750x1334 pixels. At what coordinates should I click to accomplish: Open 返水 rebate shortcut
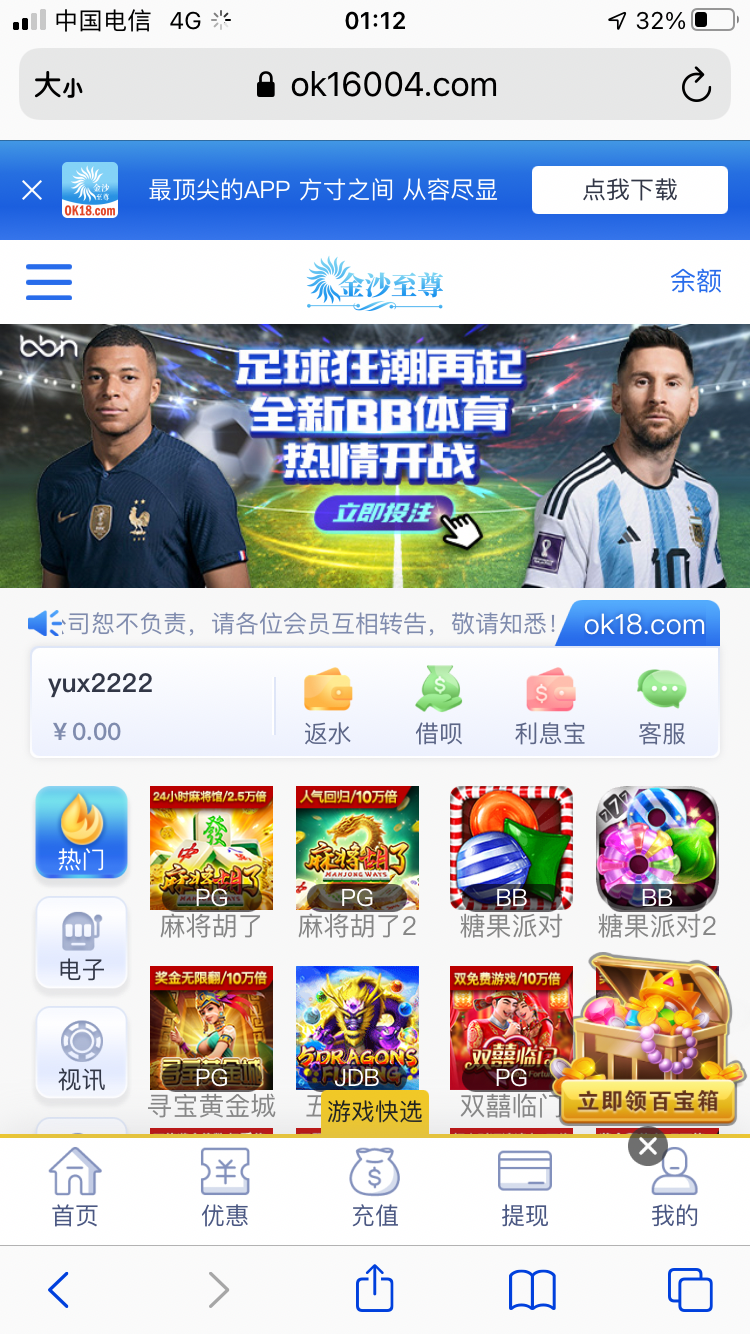327,706
